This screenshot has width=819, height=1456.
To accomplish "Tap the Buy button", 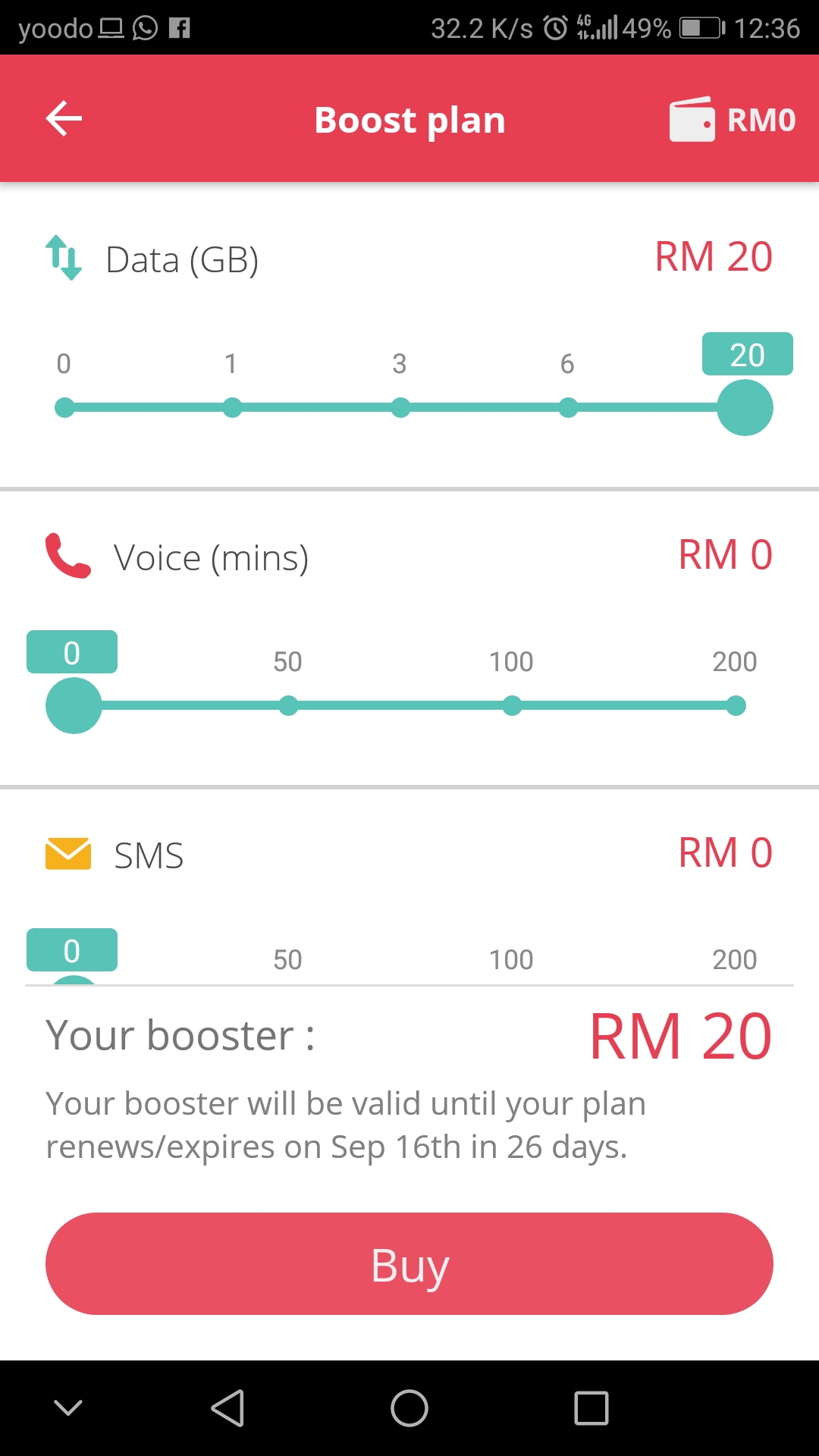I will [409, 1264].
